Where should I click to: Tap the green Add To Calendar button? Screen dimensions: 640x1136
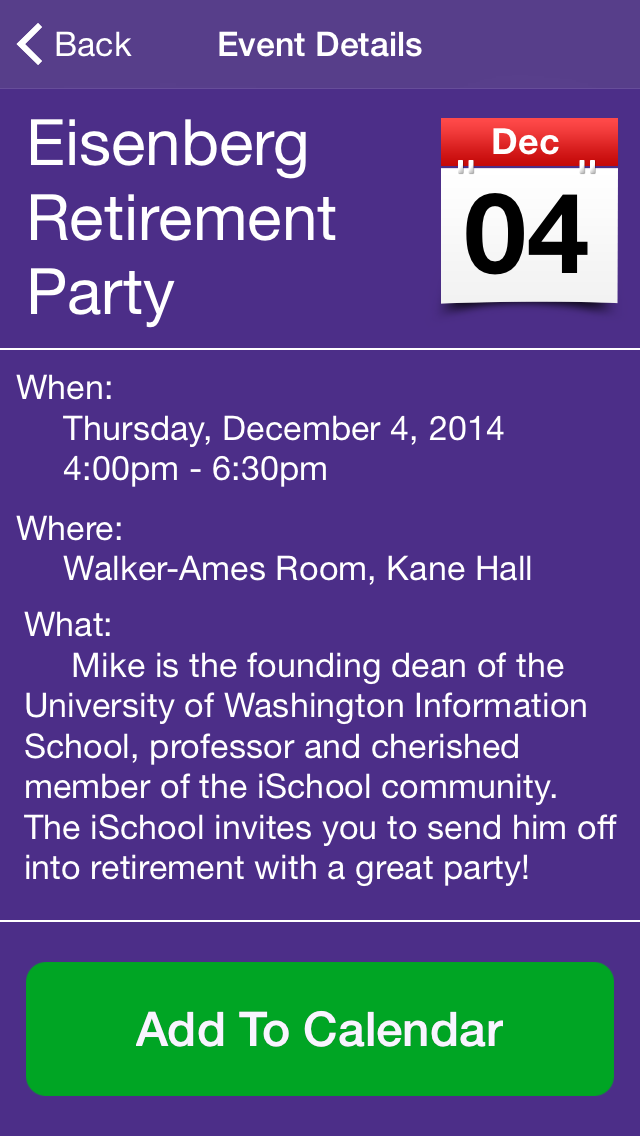click(x=320, y=1029)
